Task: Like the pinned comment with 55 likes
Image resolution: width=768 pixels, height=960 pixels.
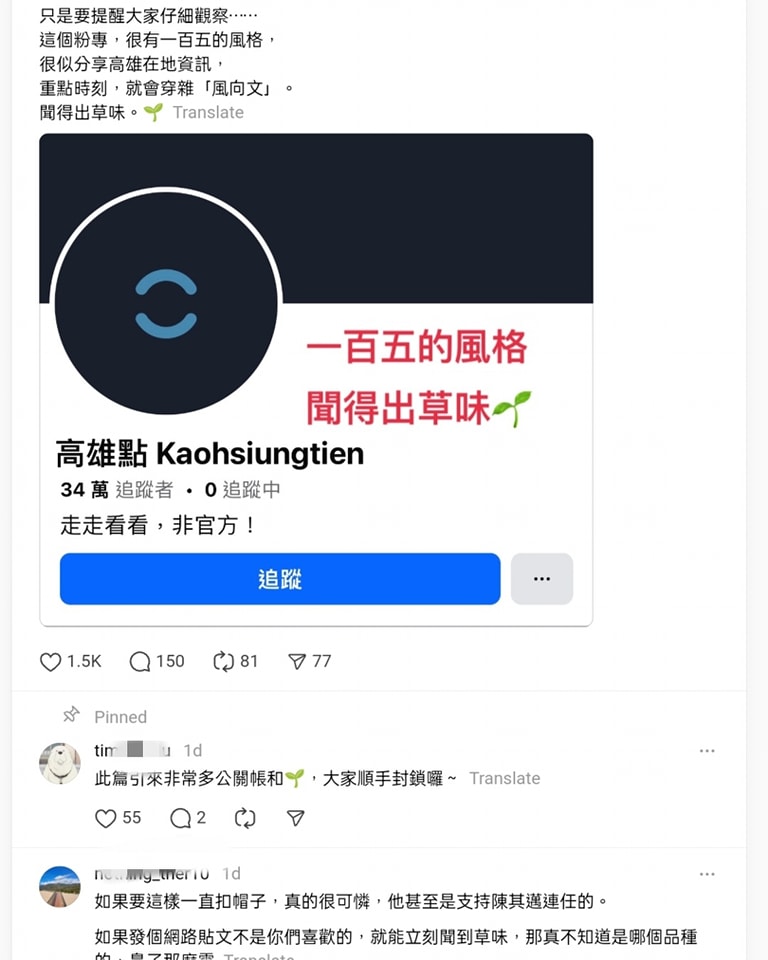Action: point(106,818)
